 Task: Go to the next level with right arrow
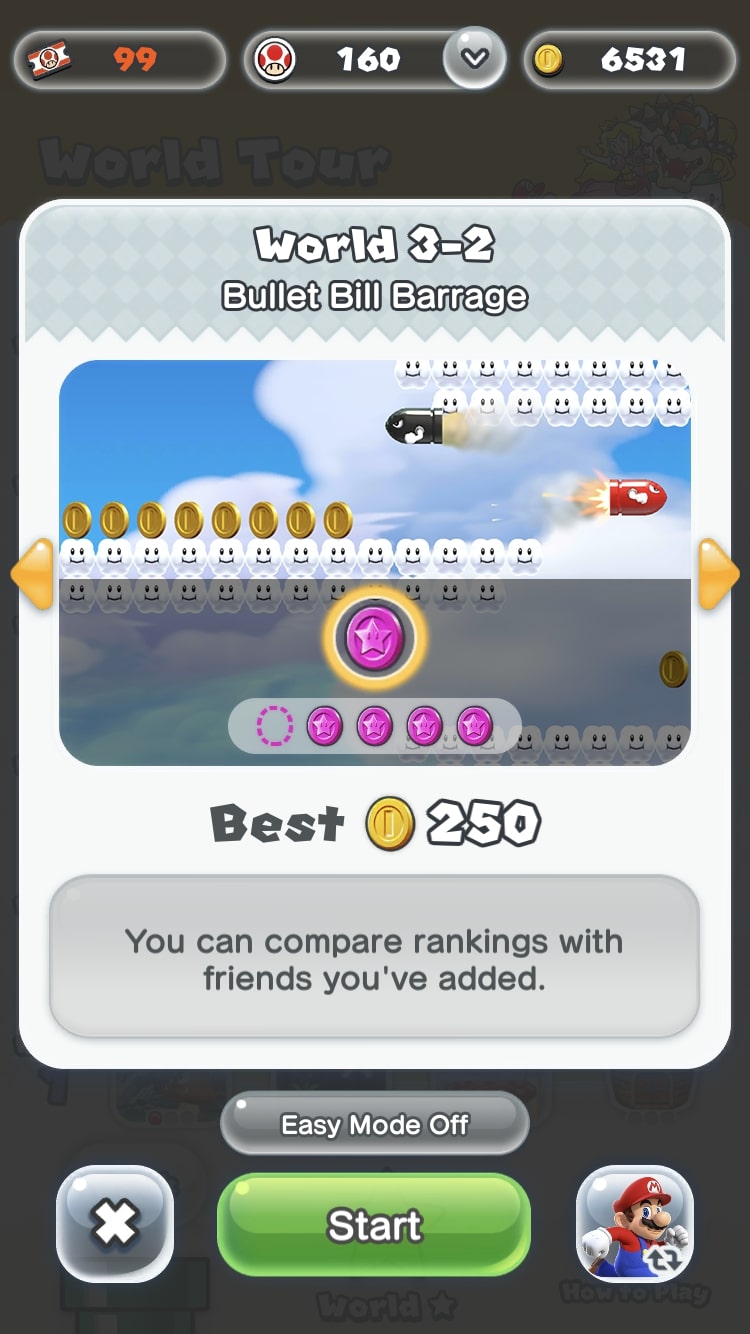click(718, 574)
